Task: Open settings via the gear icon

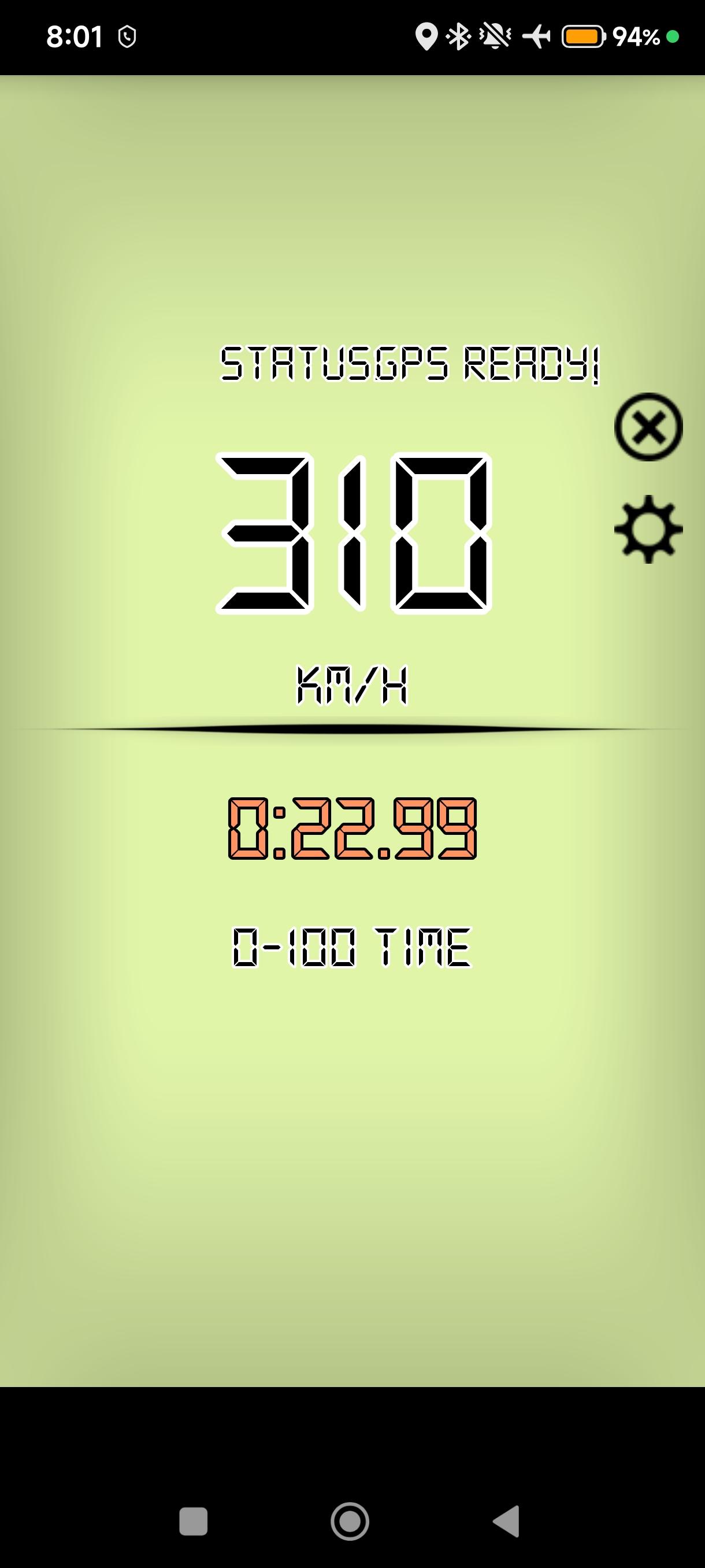Action: (648, 529)
